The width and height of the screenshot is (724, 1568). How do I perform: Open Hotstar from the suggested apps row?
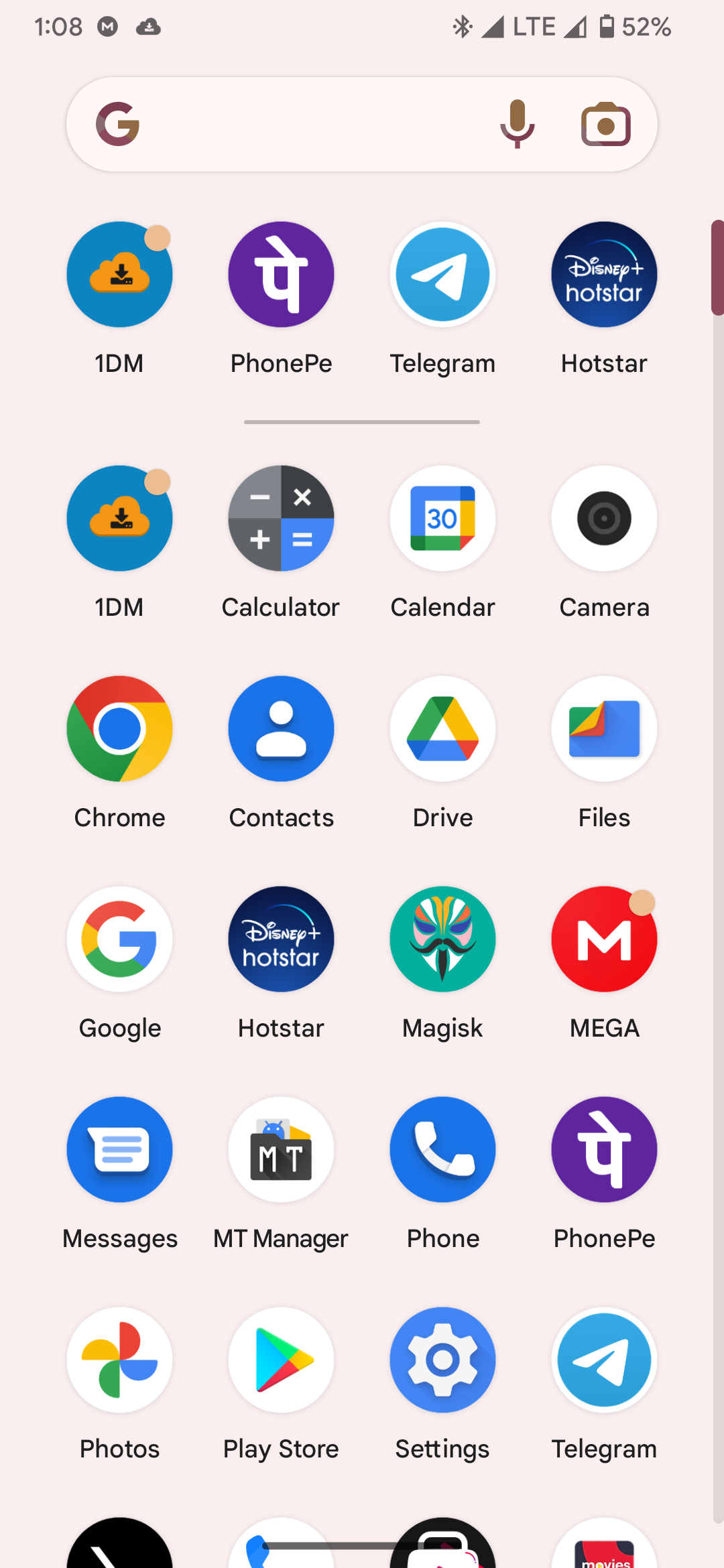click(x=604, y=275)
